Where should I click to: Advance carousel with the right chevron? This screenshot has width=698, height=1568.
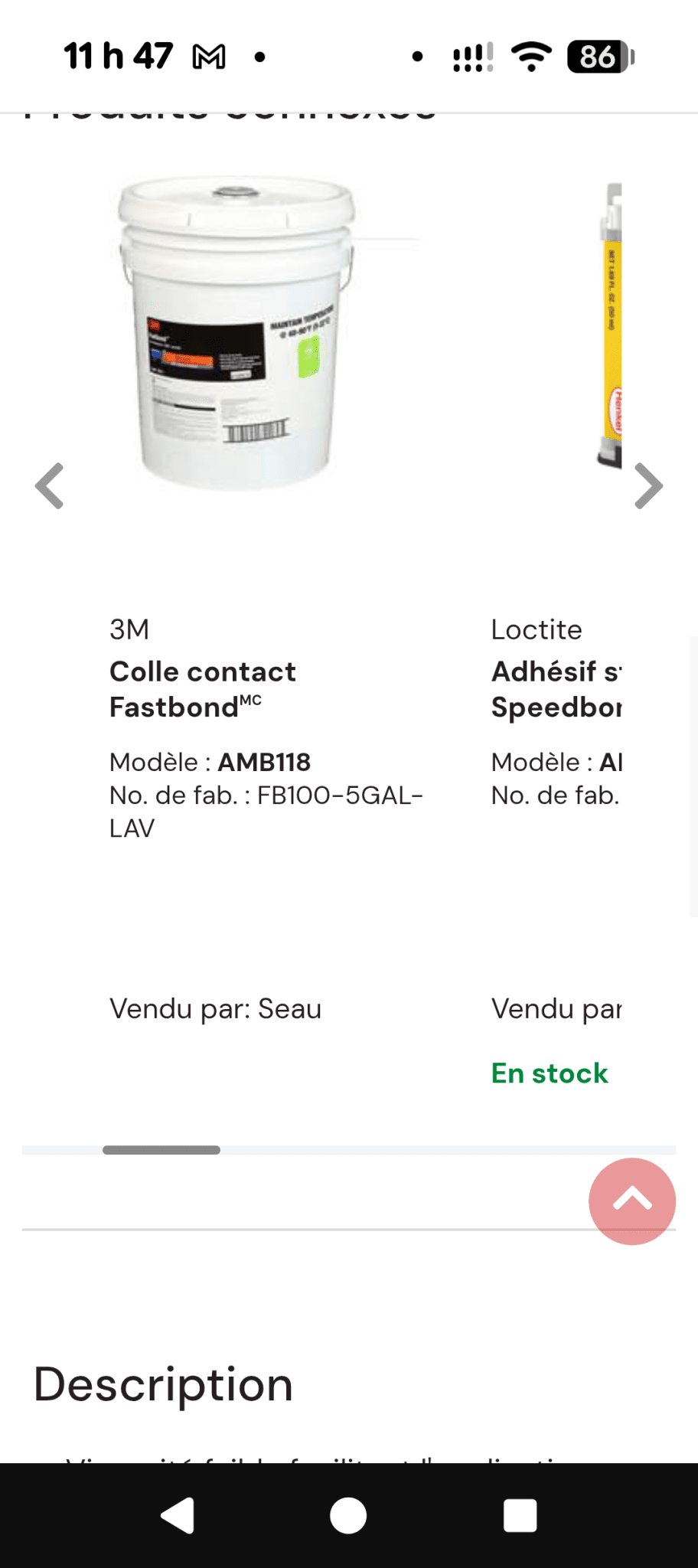[648, 485]
